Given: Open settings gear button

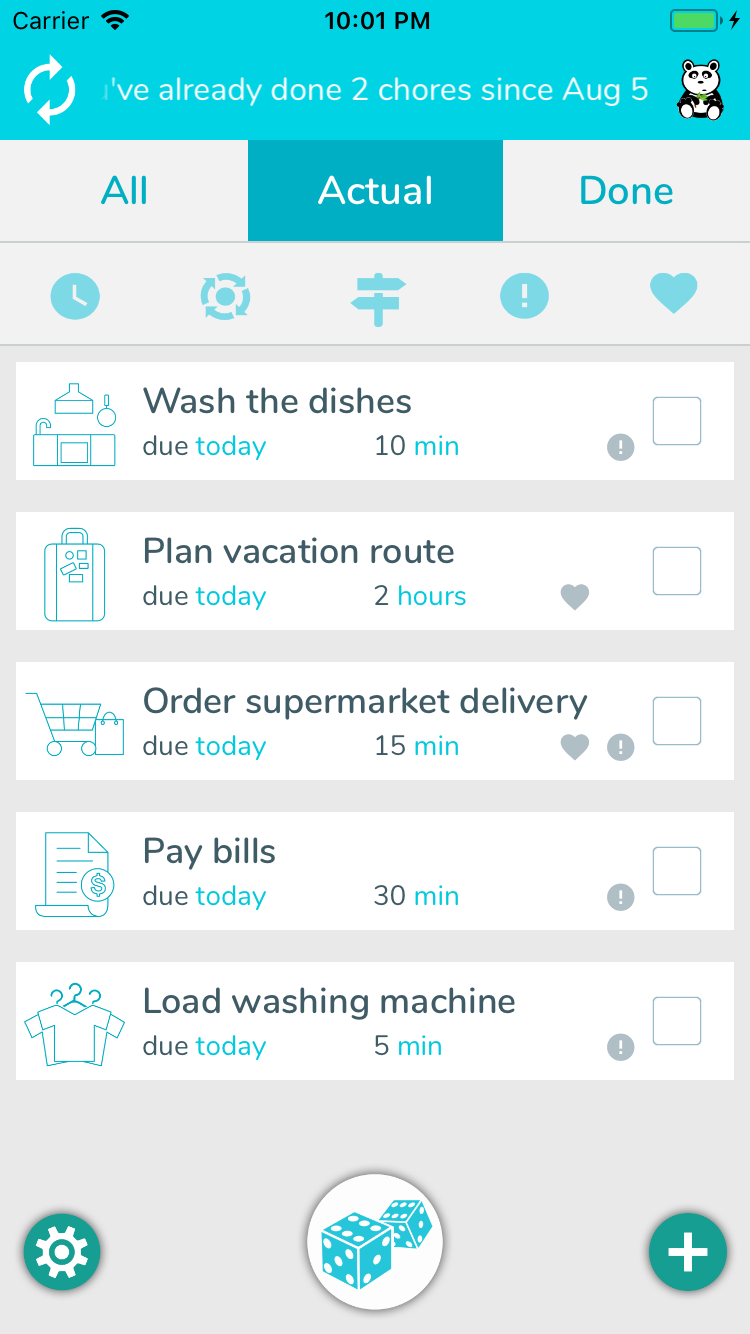Looking at the screenshot, I should tap(62, 1252).
